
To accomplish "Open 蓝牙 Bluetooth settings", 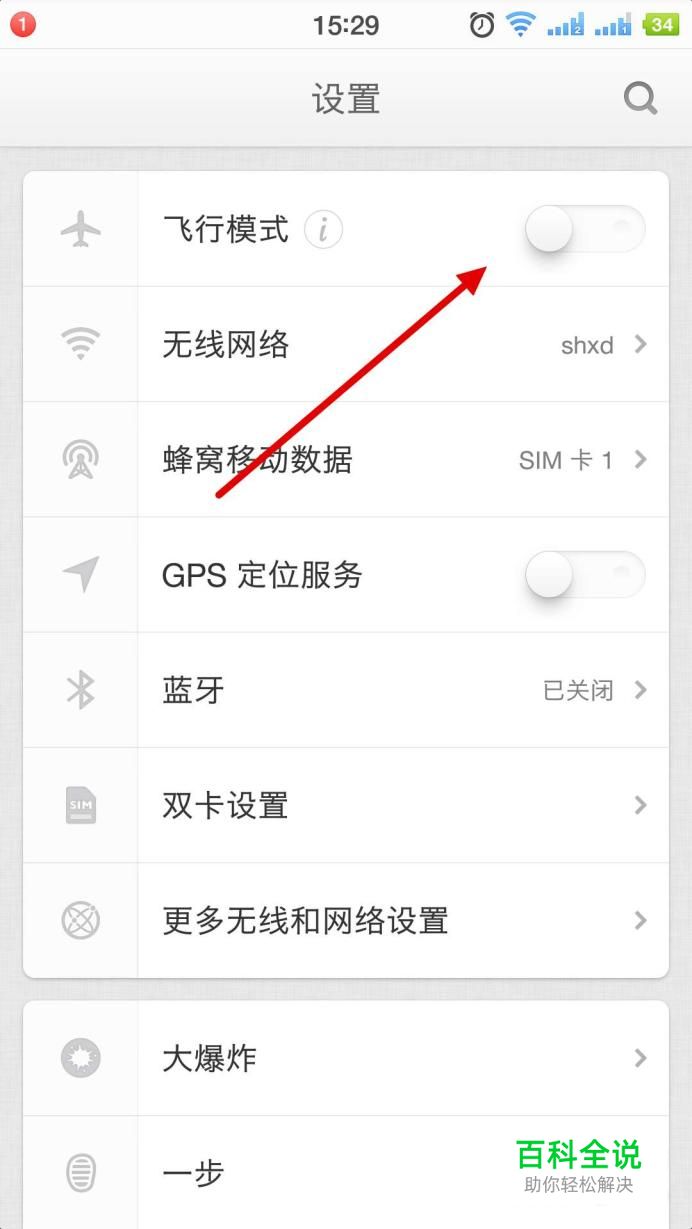I will [400, 690].
